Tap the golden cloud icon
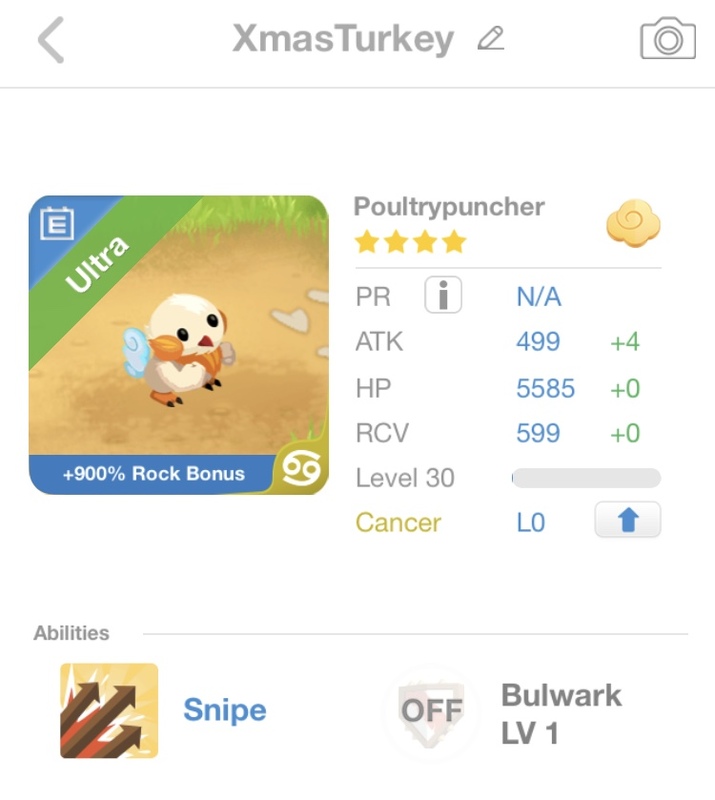The height and width of the screenshot is (800, 715). [x=634, y=224]
